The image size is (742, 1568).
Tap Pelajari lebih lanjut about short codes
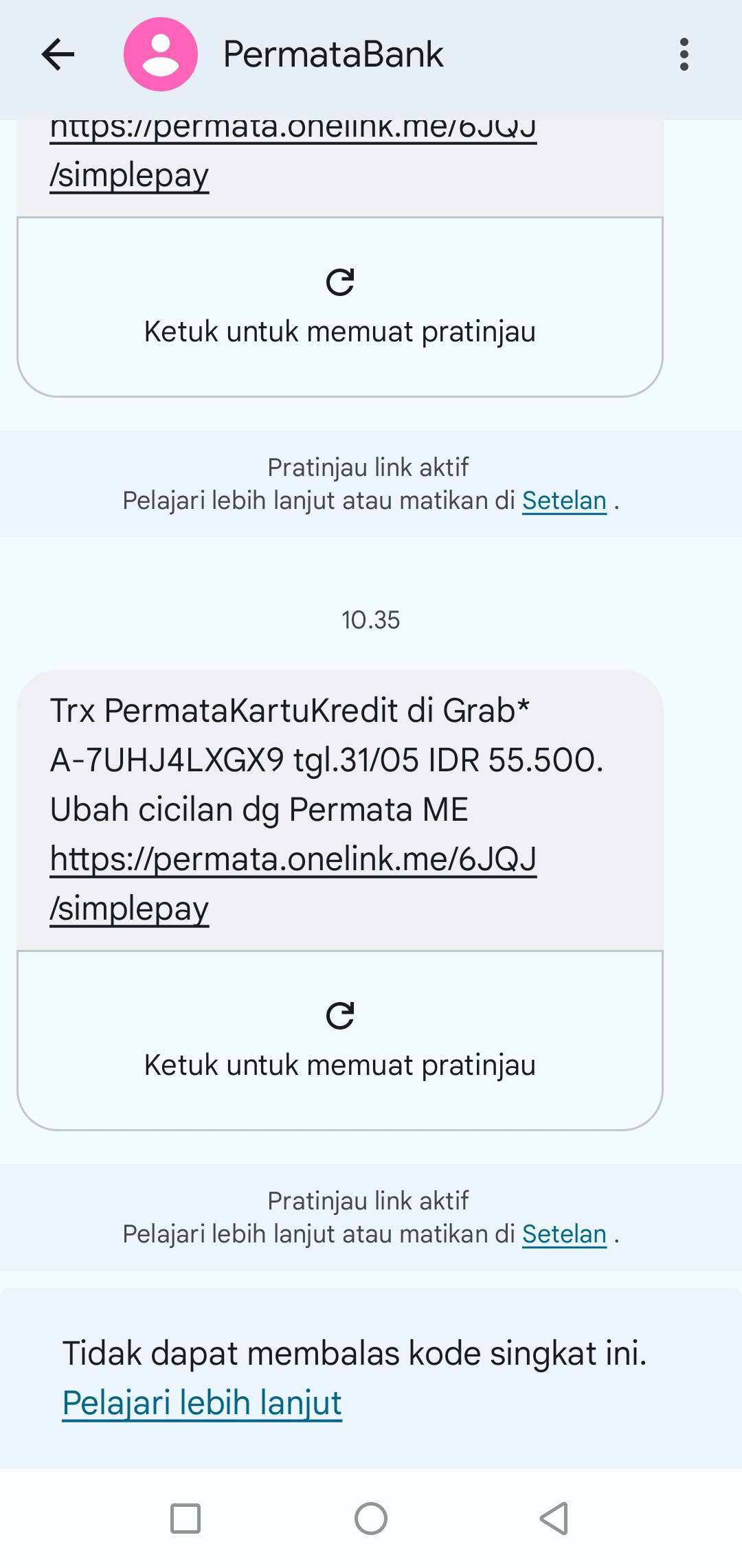202,1402
